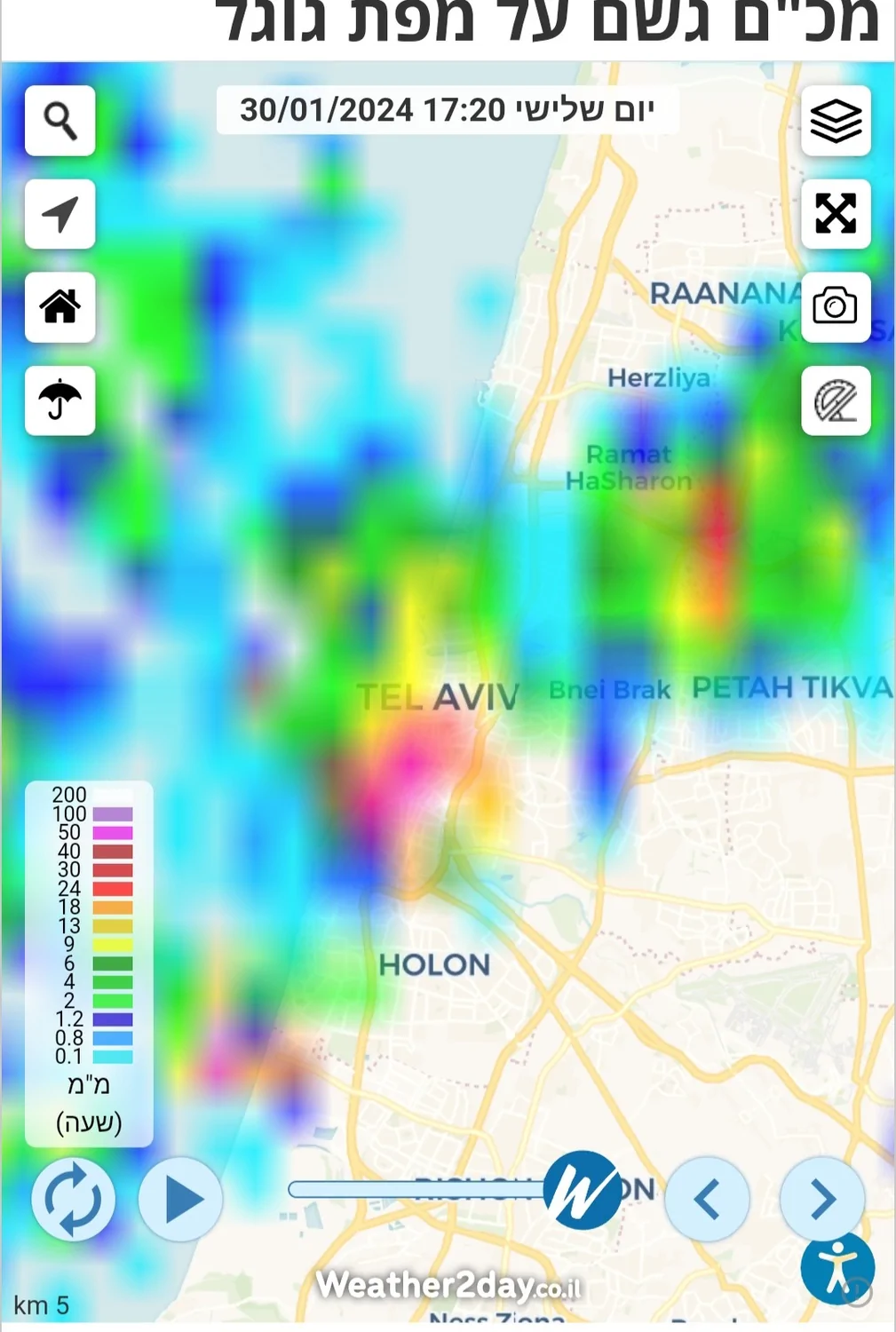
Task: Return to the home map view
Action: point(59,307)
